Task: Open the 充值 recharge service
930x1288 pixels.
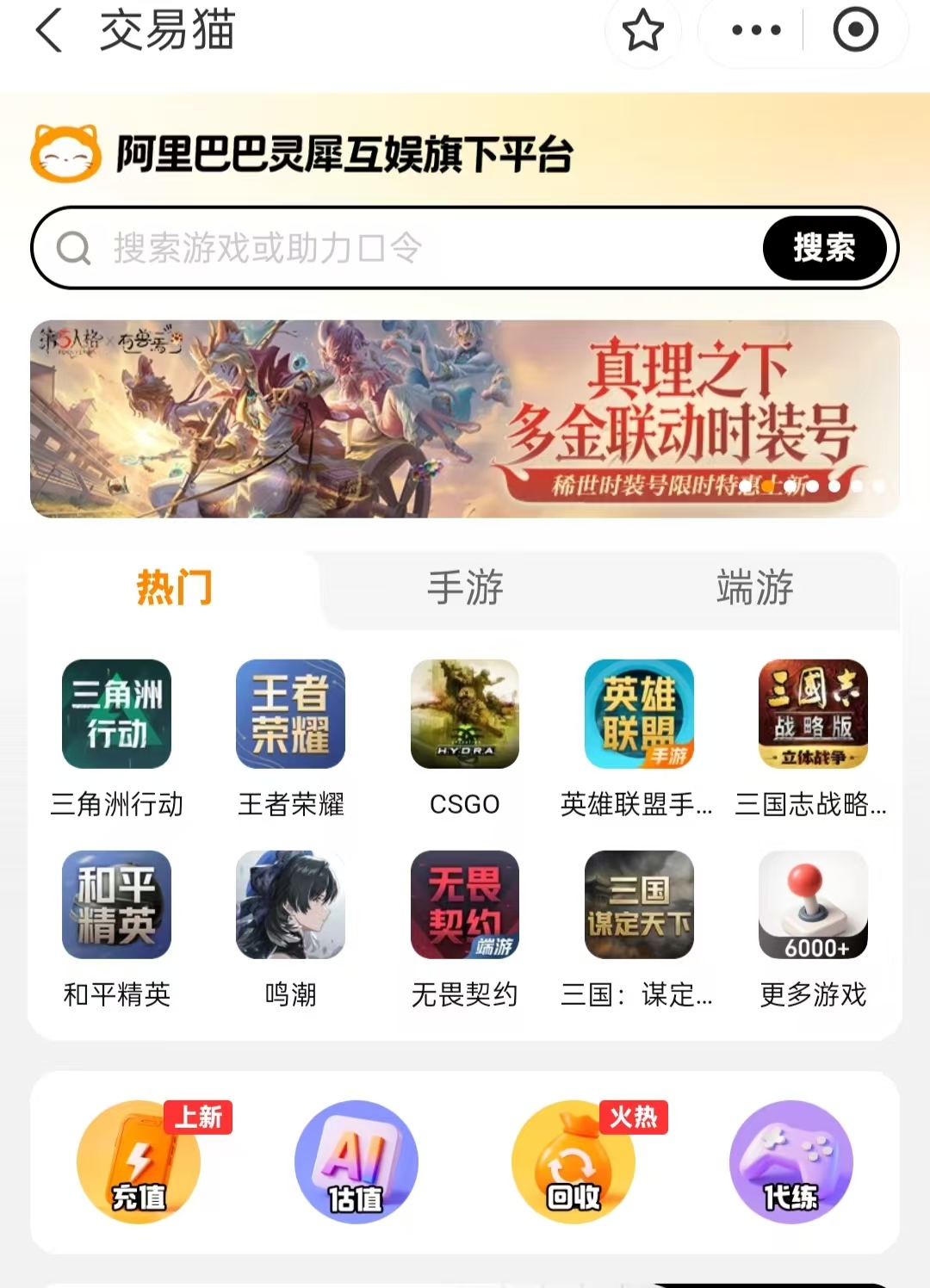Action: [139, 1161]
